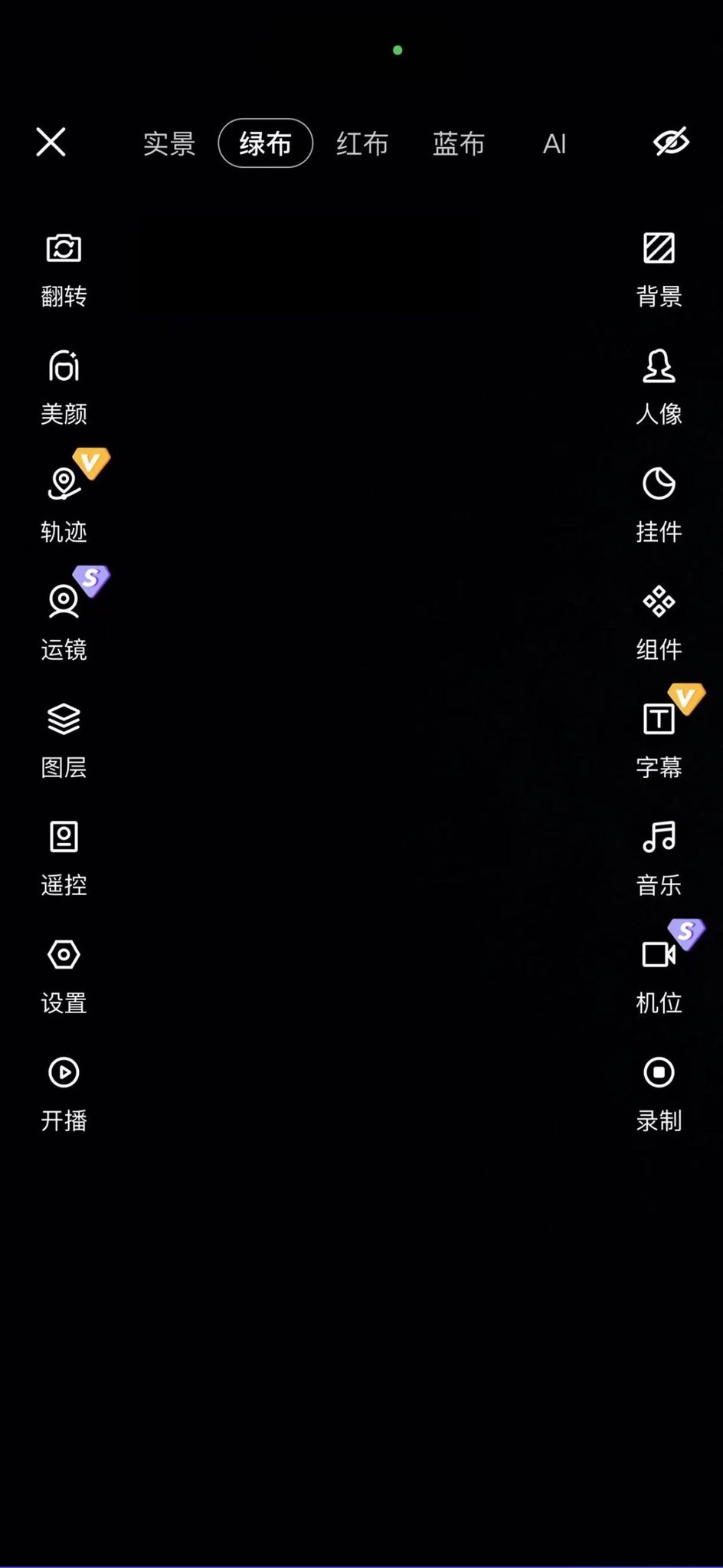Switch to the 蓝布 tab
723x1568 pixels.
coord(459,143)
